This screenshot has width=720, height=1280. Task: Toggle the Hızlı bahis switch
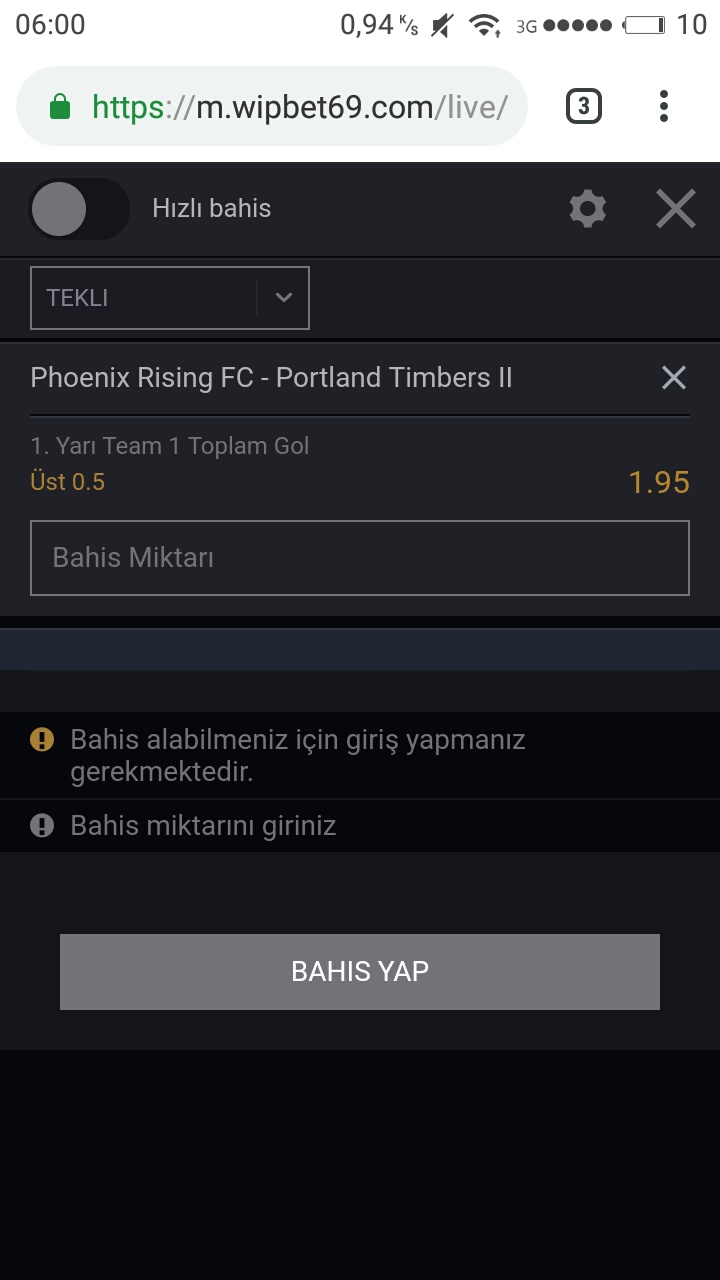point(78,209)
